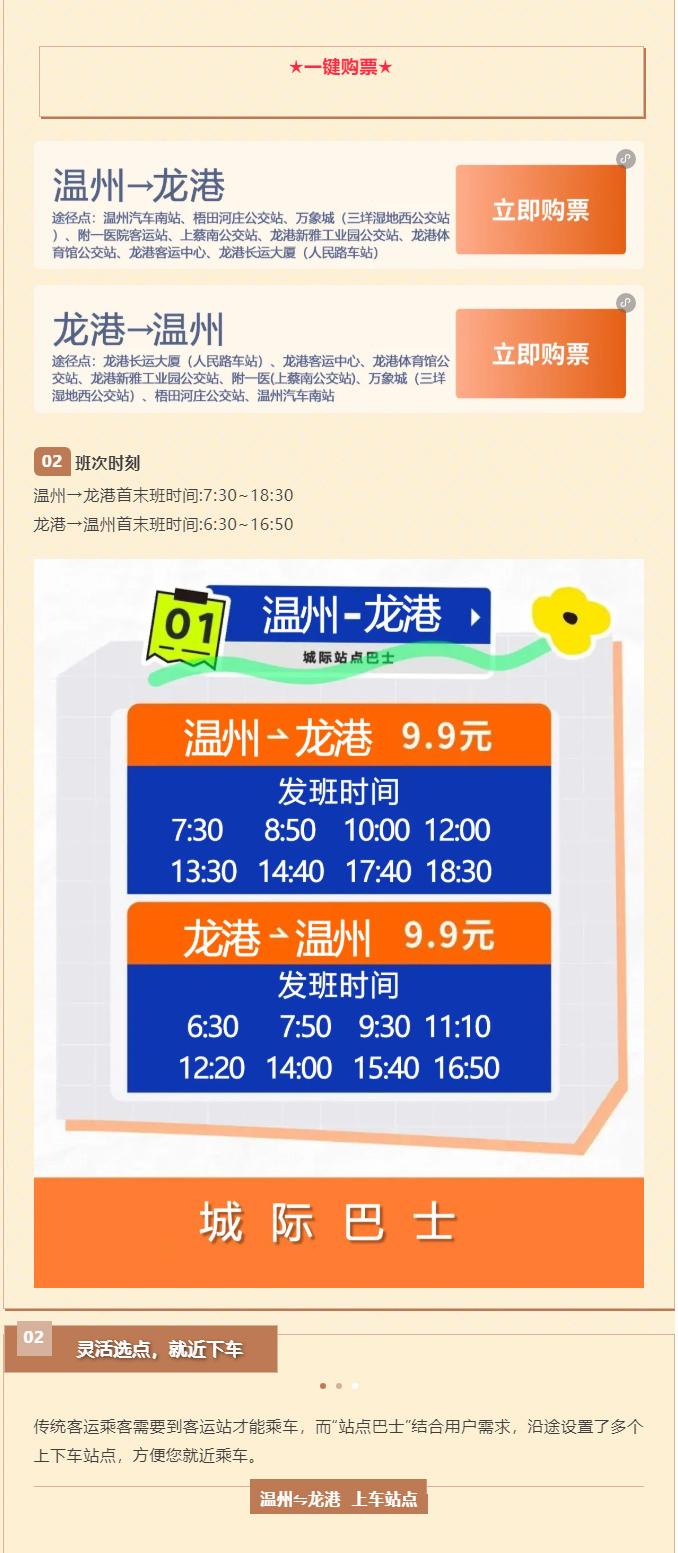Buy a 温州→龙港 ticket now

[x=540, y=210]
